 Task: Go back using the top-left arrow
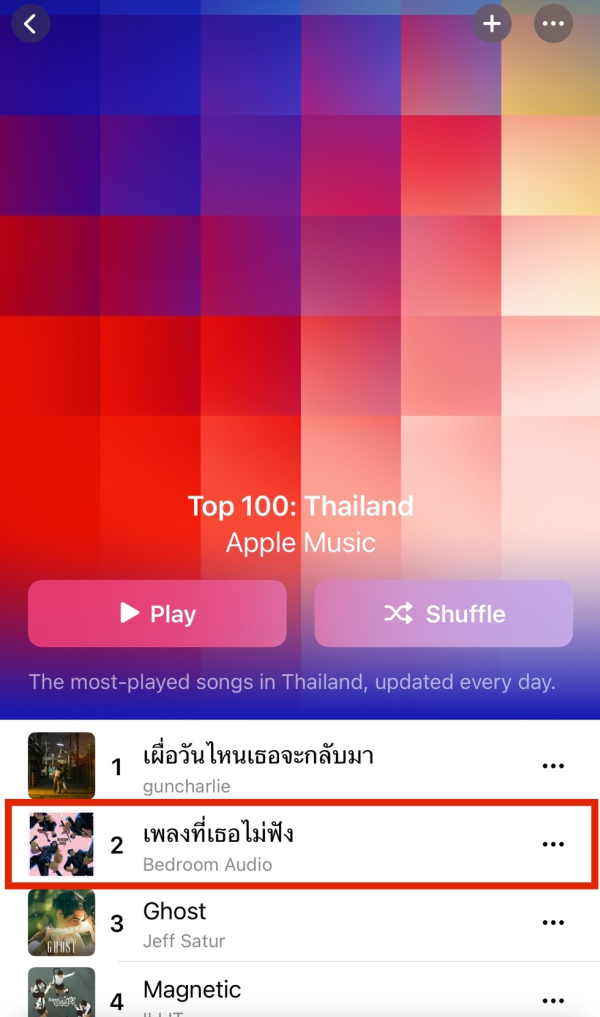30,23
